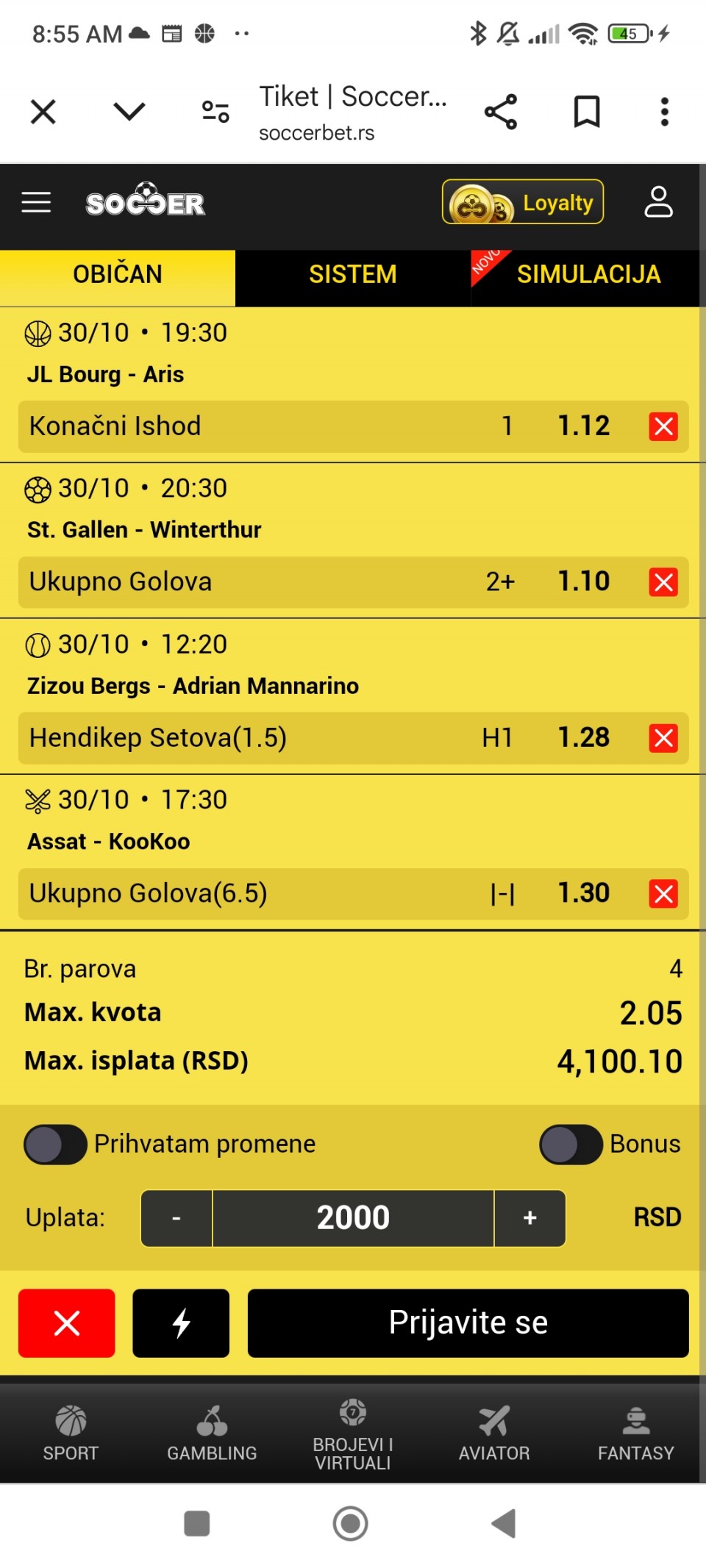Open the hamburger side menu
This screenshot has height=1568, width=706.
[36, 202]
